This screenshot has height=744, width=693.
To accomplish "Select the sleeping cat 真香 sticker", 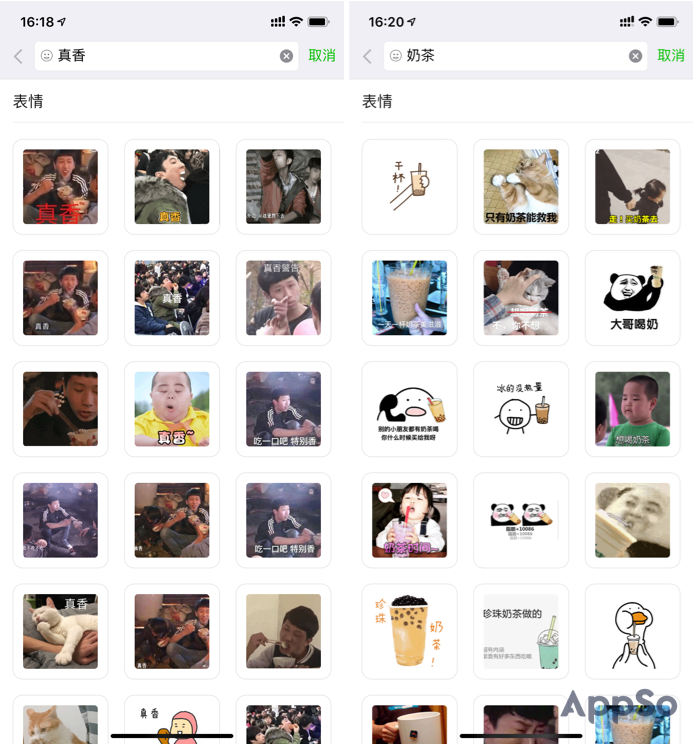I will pyautogui.click(x=60, y=631).
